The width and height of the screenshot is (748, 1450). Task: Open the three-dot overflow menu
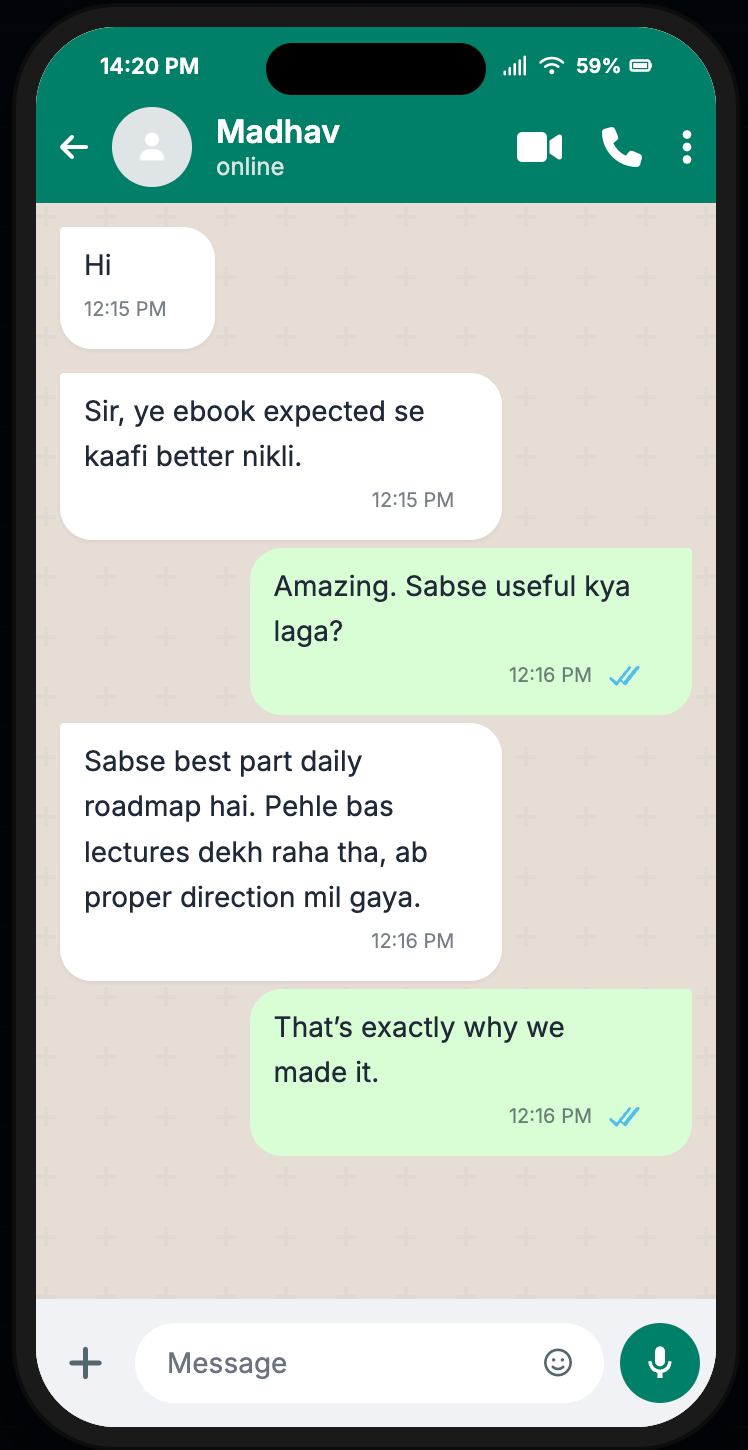[686, 148]
